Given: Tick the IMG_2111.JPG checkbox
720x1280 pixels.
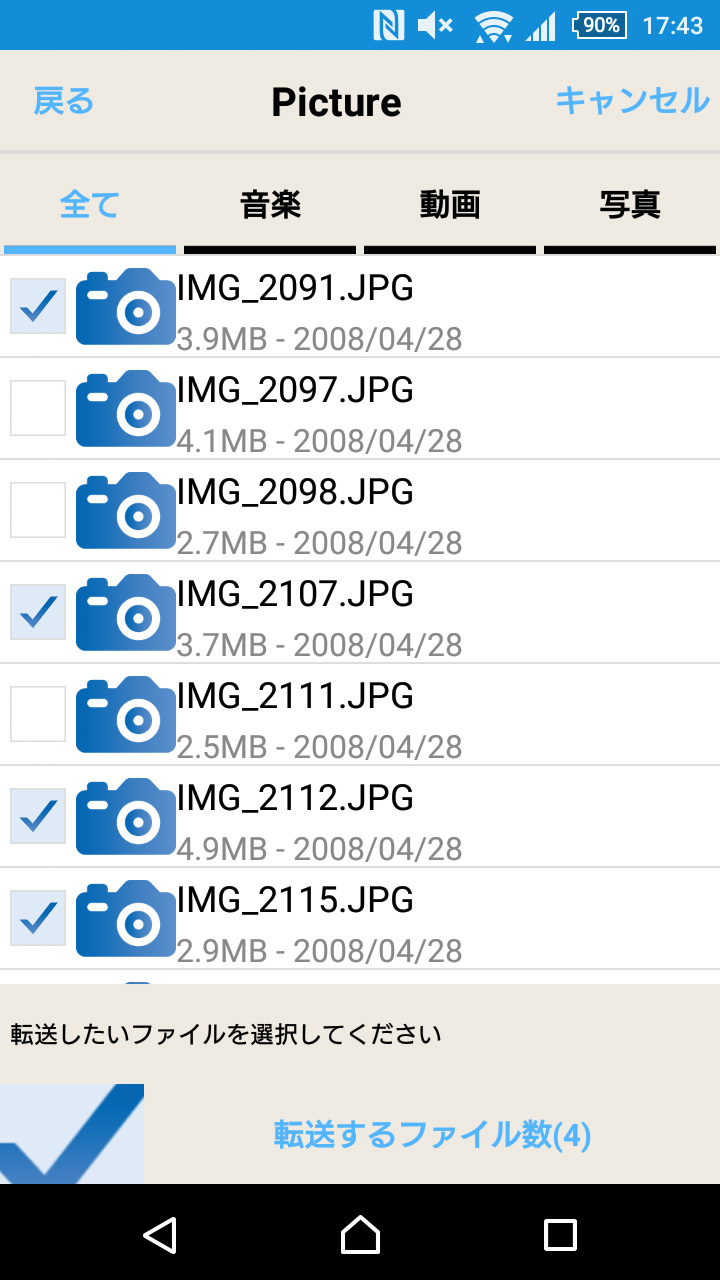Looking at the screenshot, I should click(x=38, y=714).
